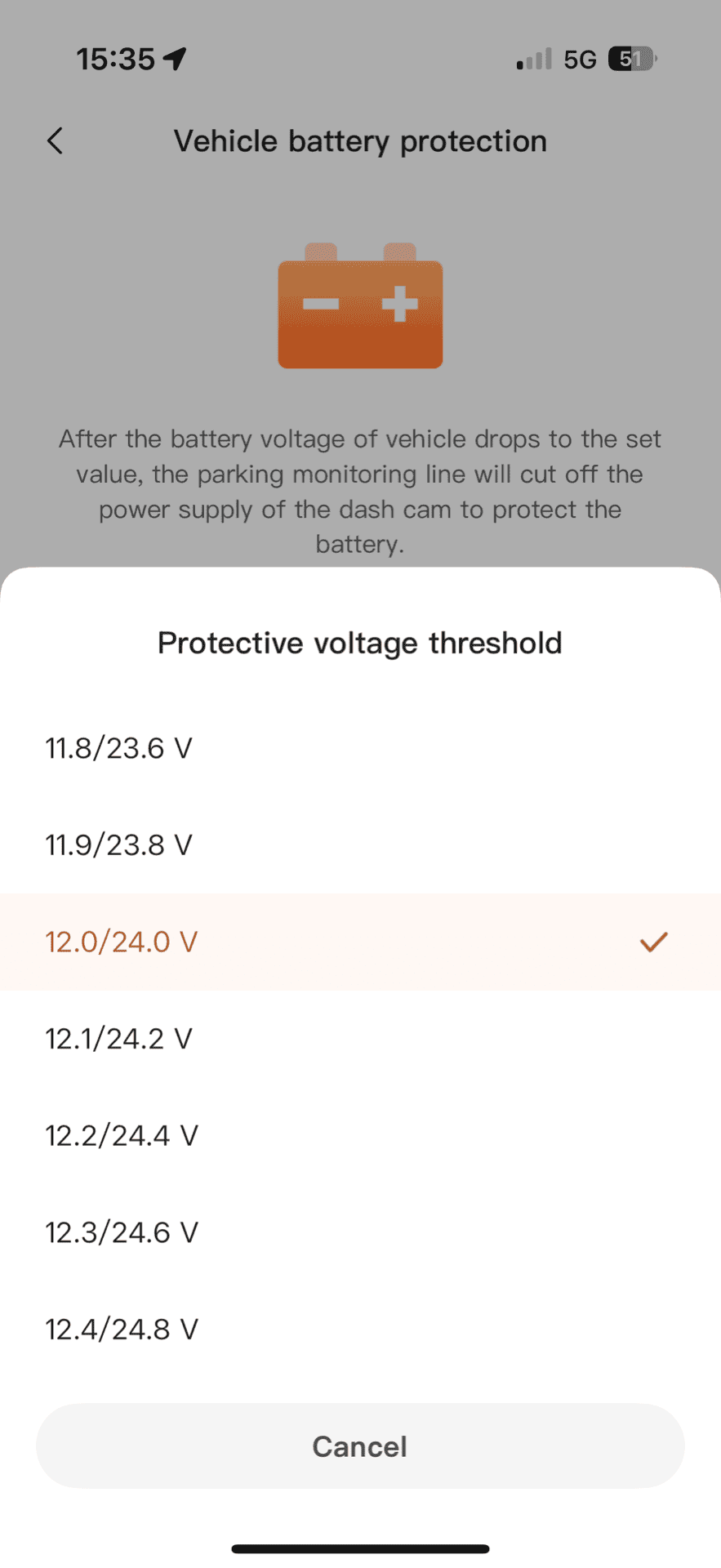The width and height of the screenshot is (721, 1568).
Task: Pick 12.1/24.2 V as threshold
Action: (x=360, y=1039)
